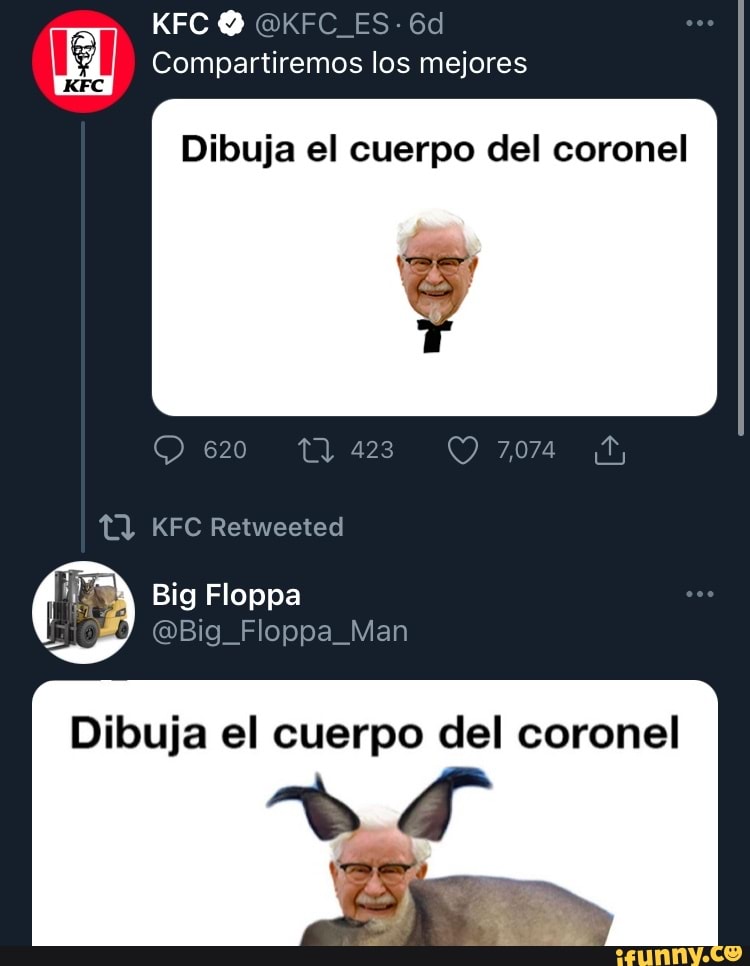This screenshot has height=966, width=750.
Task: Open the reply icon under KFC's tweet
Action: 168,450
